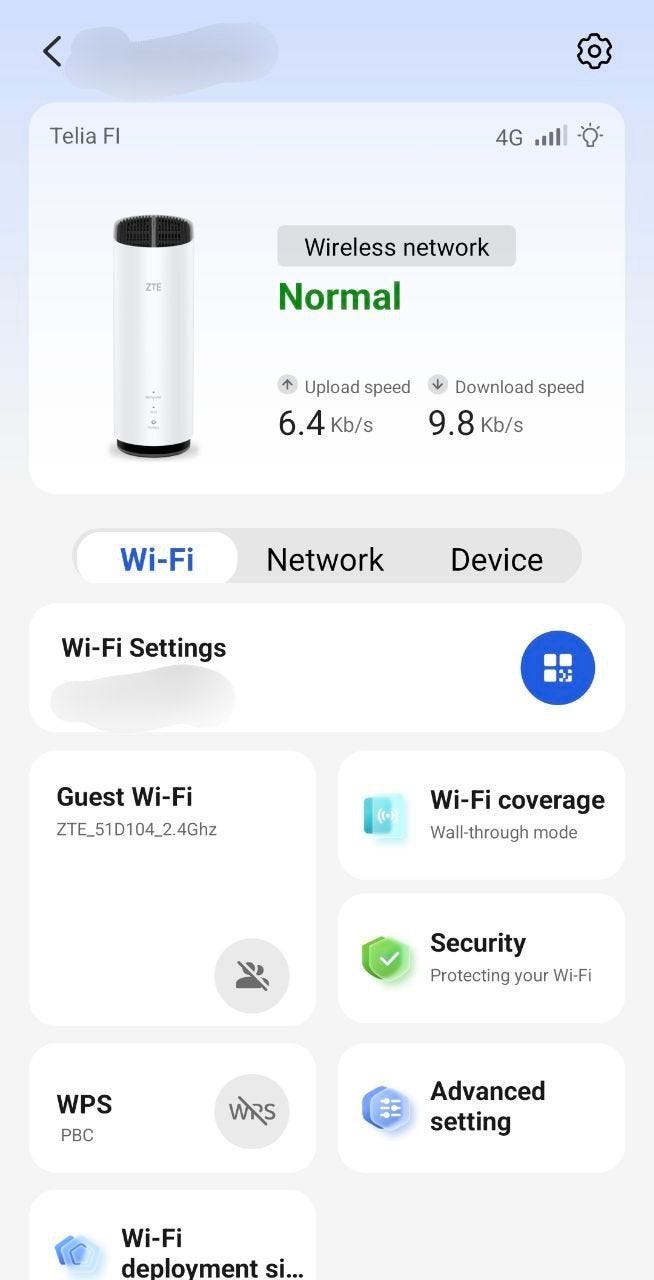Open the Wi-Fi QR code share button
The width and height of the screenshot is (654, 1280).
point(557,668)
